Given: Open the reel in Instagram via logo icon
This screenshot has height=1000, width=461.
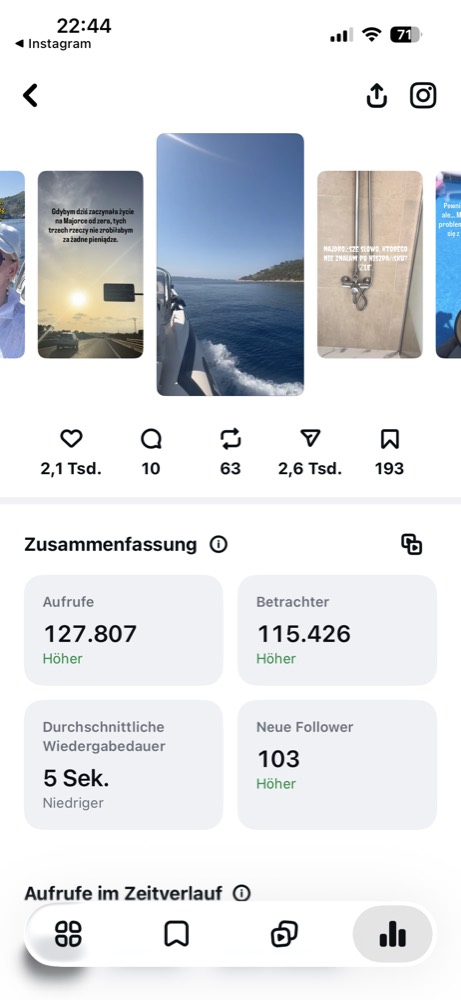Looking at the screenshot, I should [423, 96].
